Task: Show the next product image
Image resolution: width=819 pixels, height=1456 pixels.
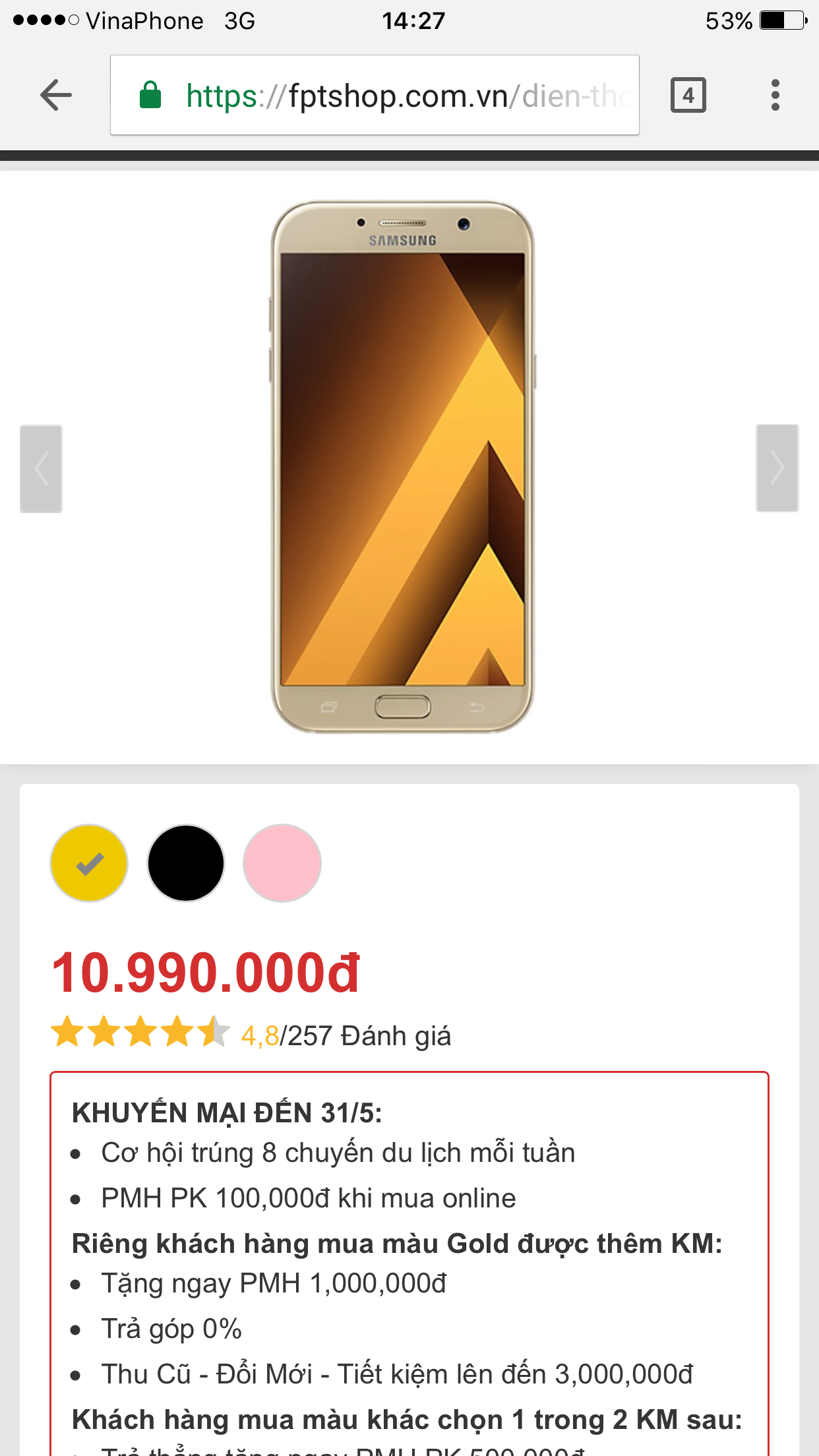Action: (x=777, y=468)
